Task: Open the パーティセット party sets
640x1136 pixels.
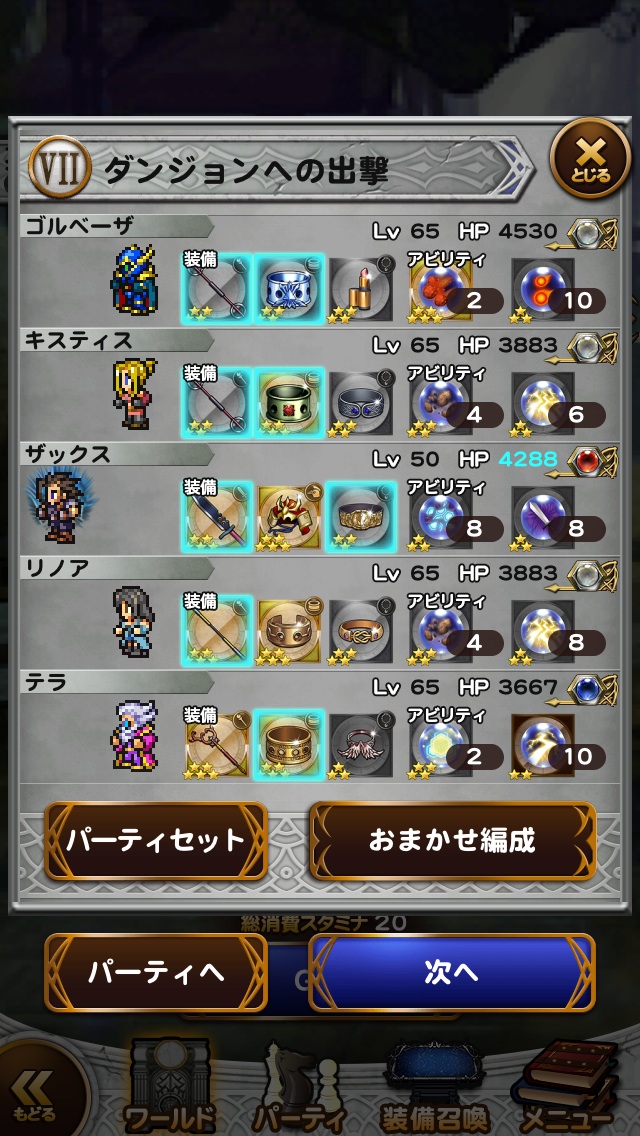Action: [x=156, y=840]
